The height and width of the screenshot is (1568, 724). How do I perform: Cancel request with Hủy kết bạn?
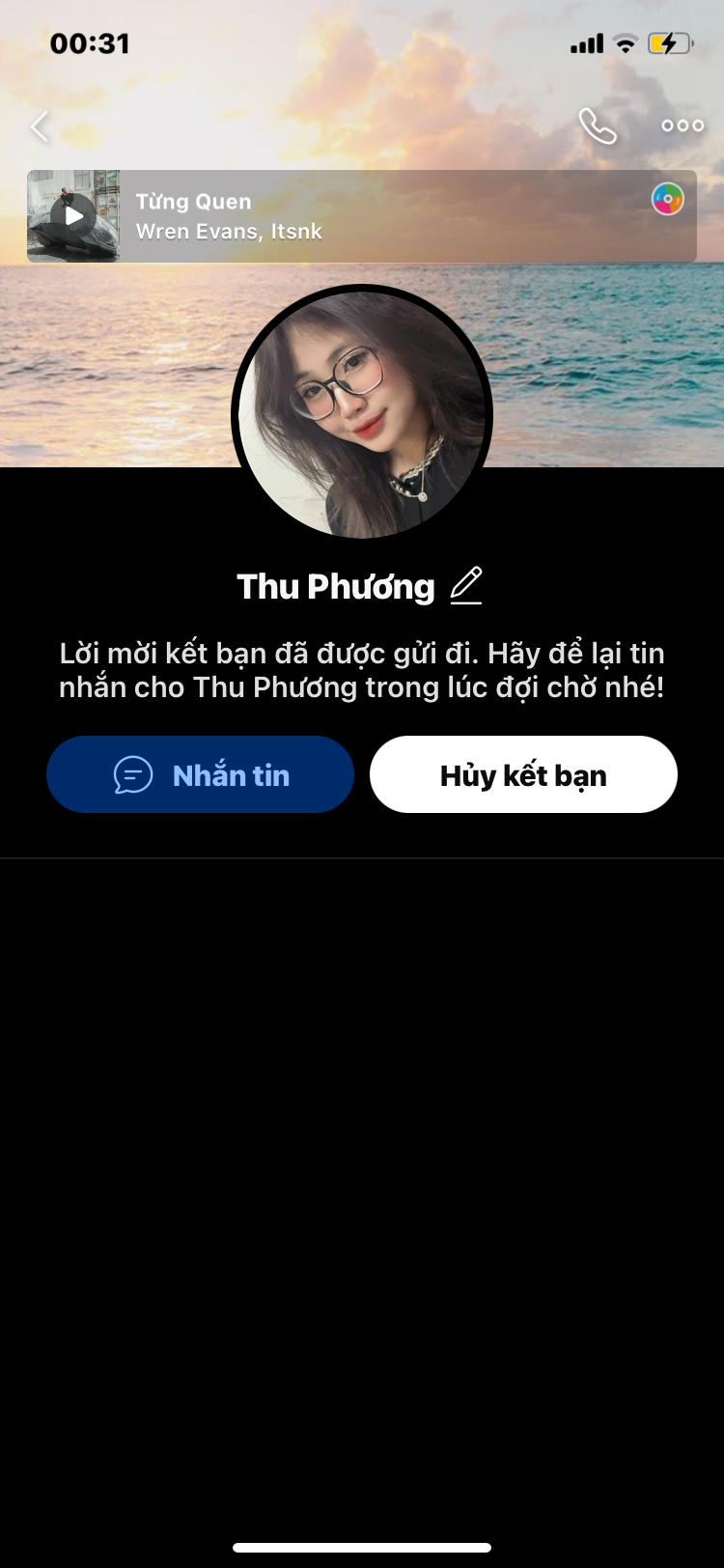[523, 774]
